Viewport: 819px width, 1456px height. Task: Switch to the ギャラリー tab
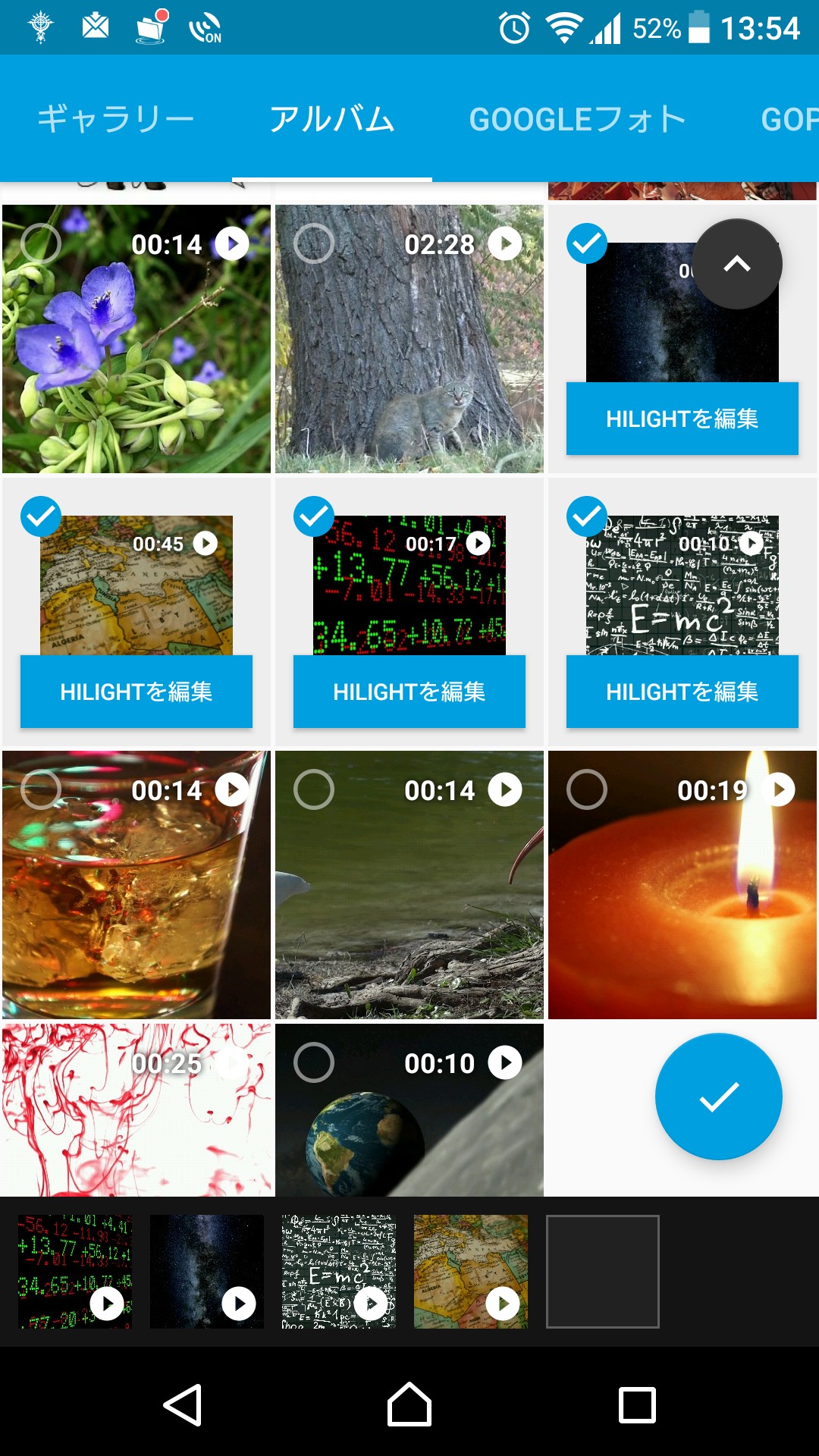[116, 119]
